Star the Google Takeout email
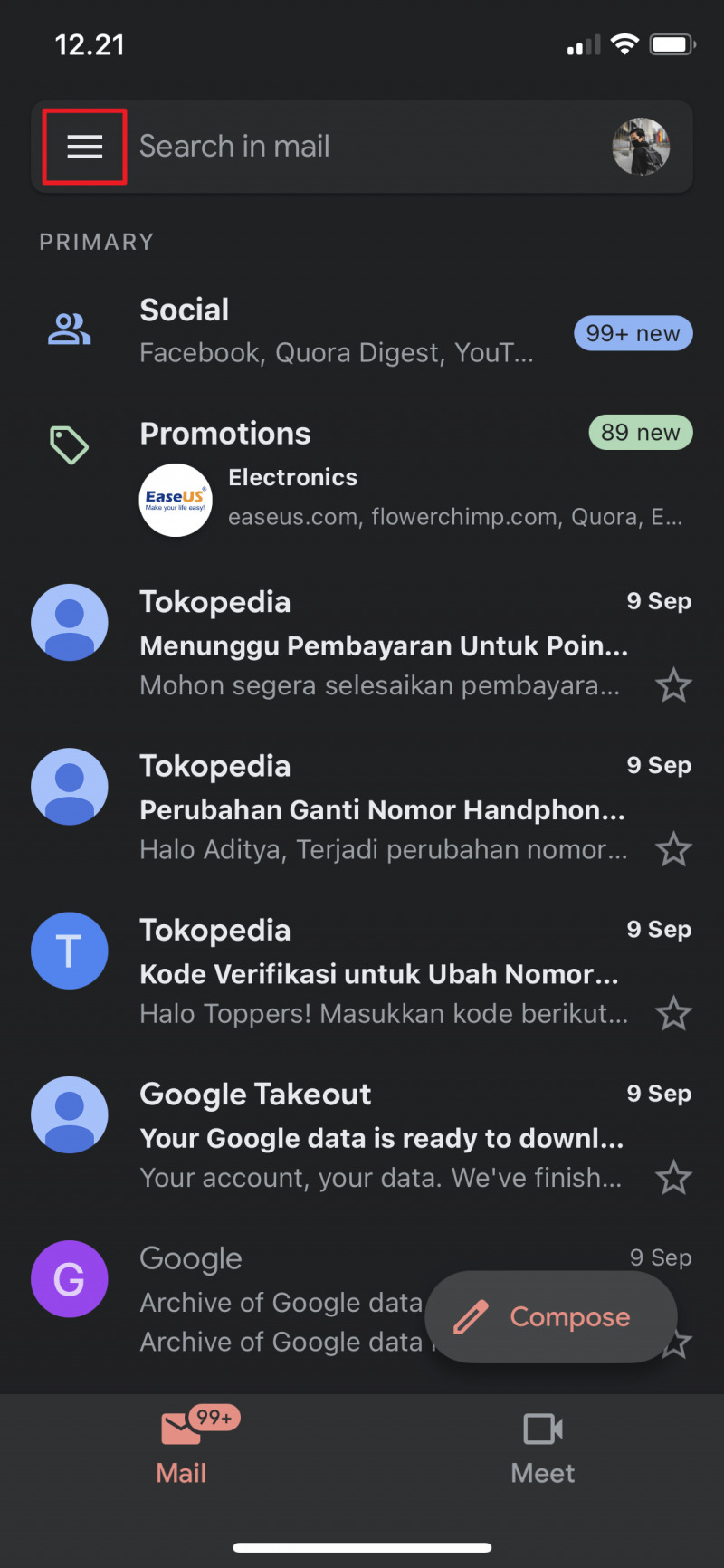 pos(673,1178)
